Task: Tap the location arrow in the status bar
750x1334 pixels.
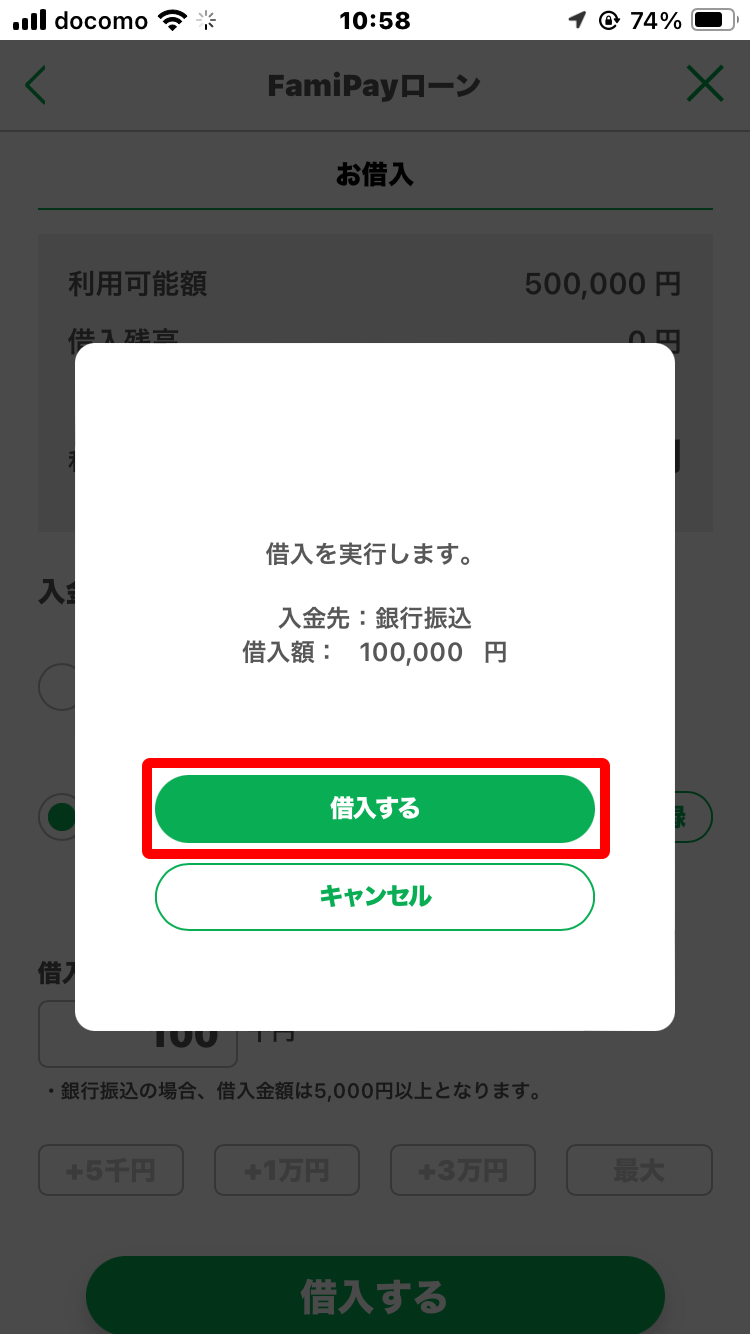Action: tap(578, 19)
